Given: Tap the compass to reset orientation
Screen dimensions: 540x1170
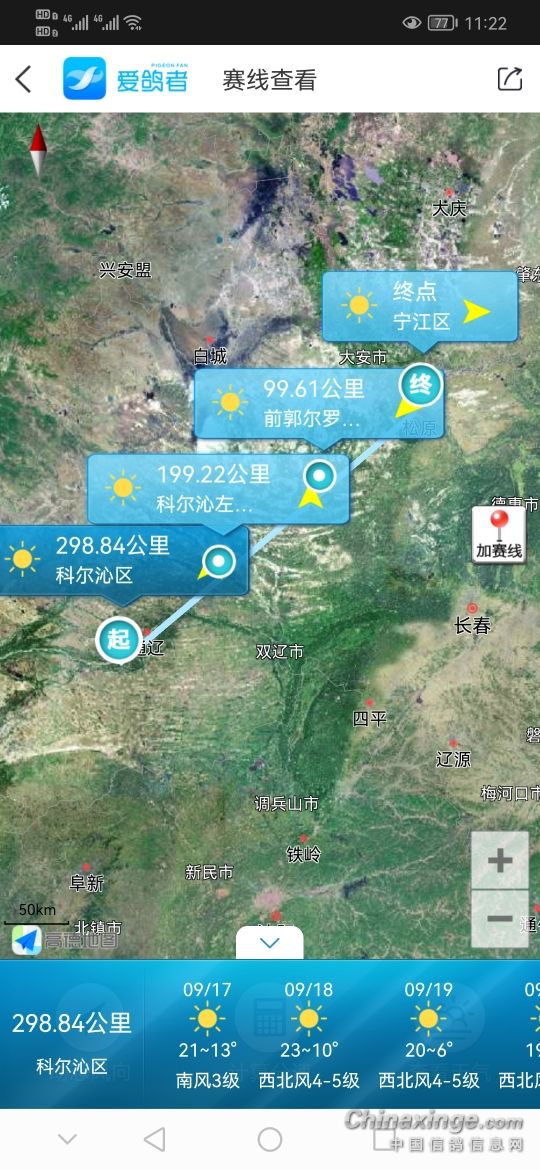Looking at the screenshot, I should point(38,150).
